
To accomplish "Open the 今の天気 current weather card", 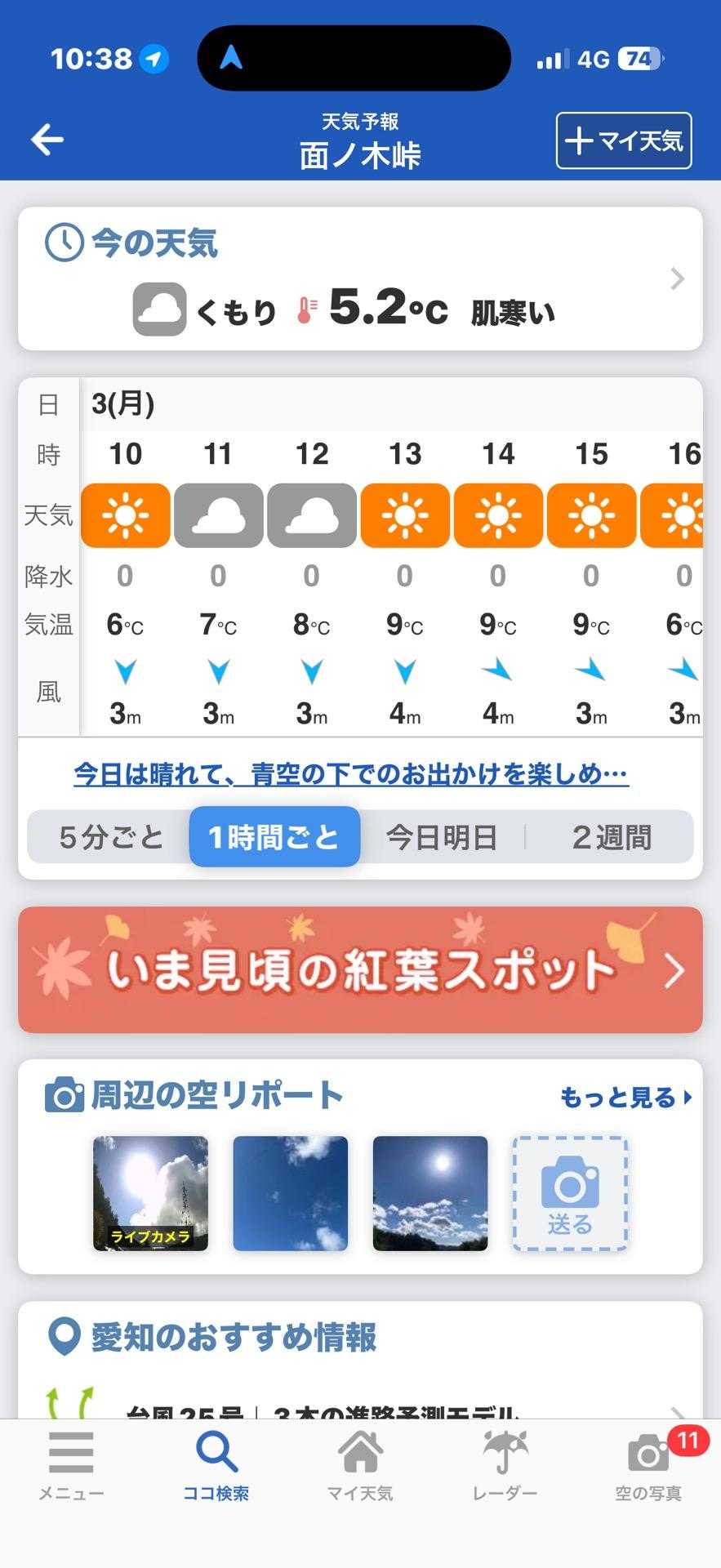I will (359, 279).
